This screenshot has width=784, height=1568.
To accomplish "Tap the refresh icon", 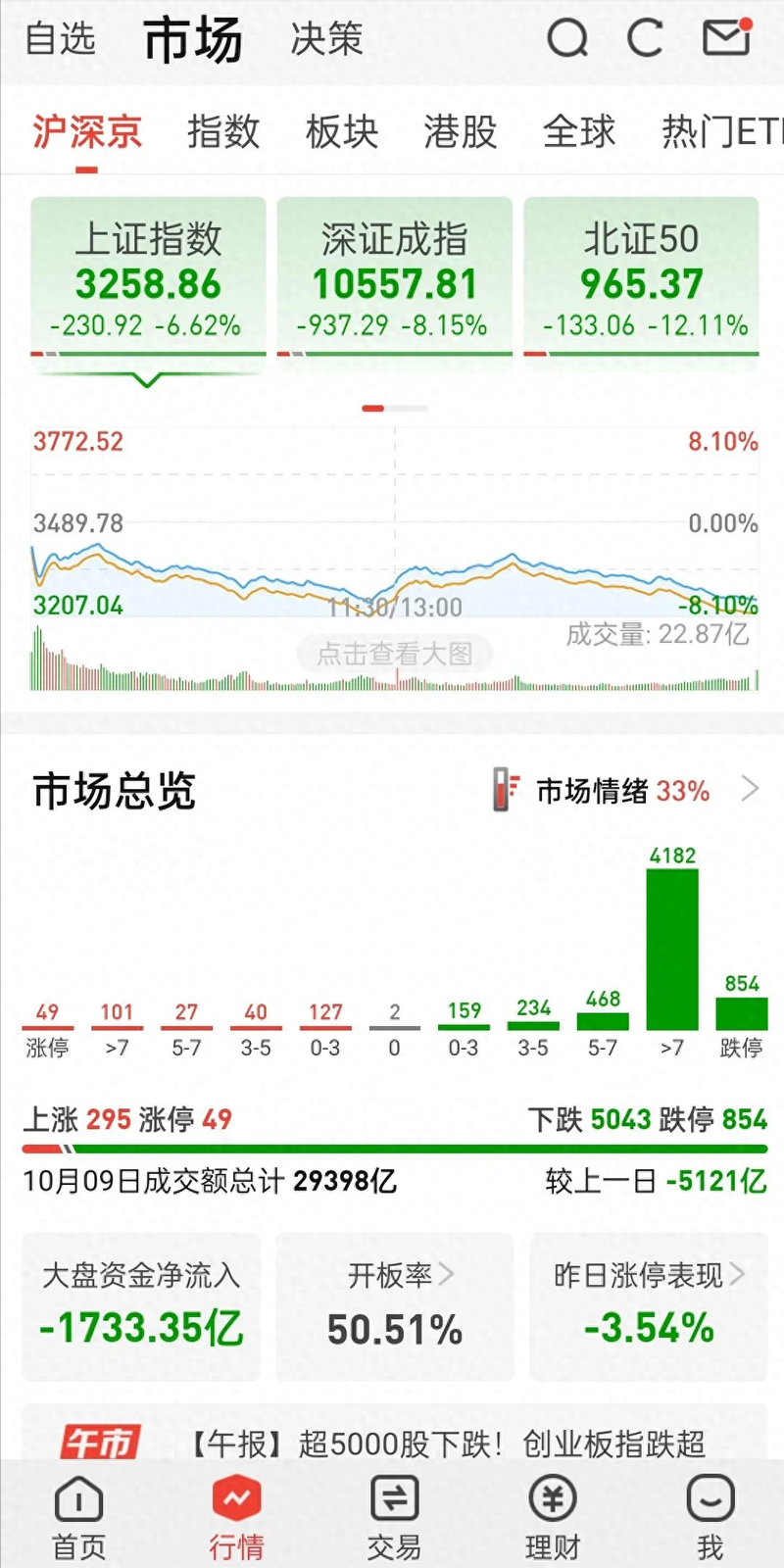I will coord(645,39).
